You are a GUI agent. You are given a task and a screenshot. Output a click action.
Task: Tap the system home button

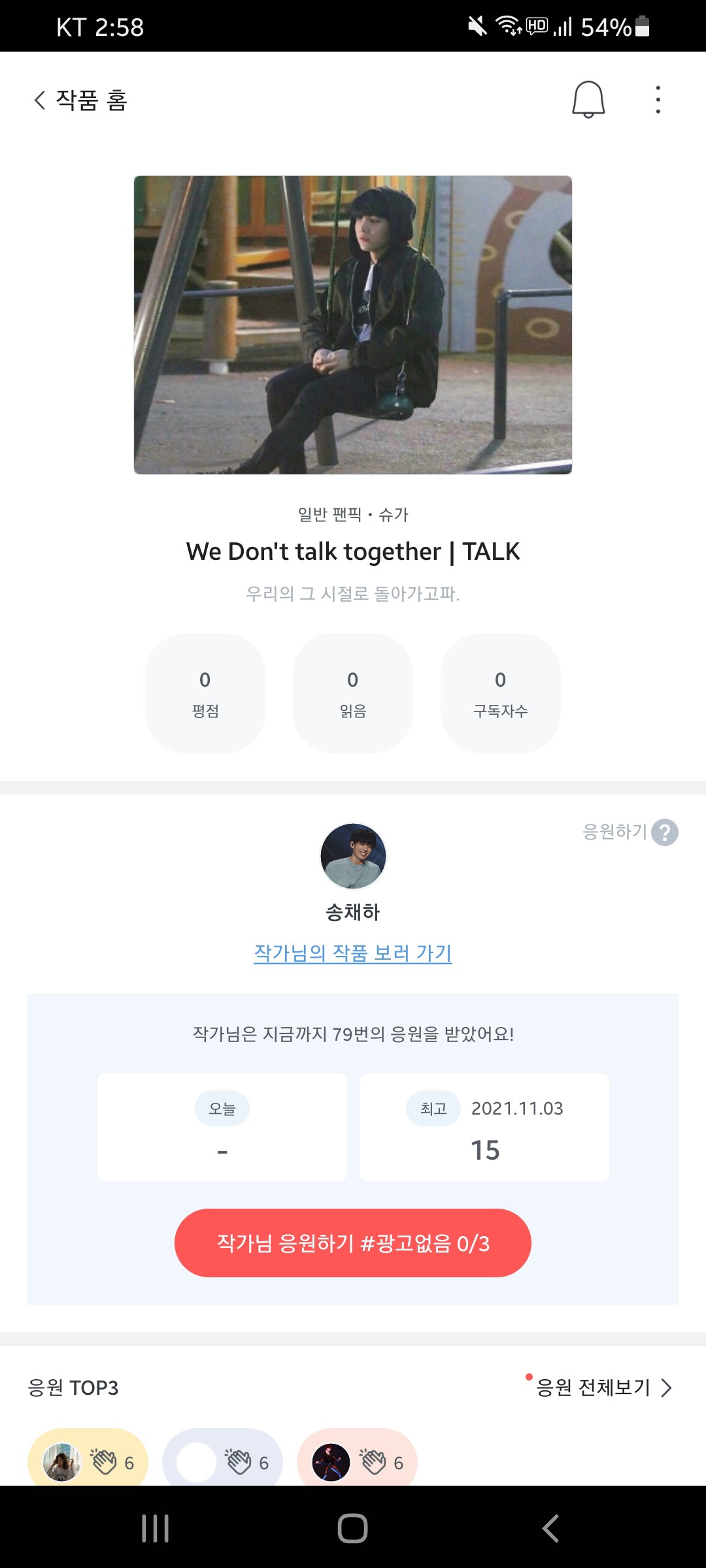[353, 1528]
